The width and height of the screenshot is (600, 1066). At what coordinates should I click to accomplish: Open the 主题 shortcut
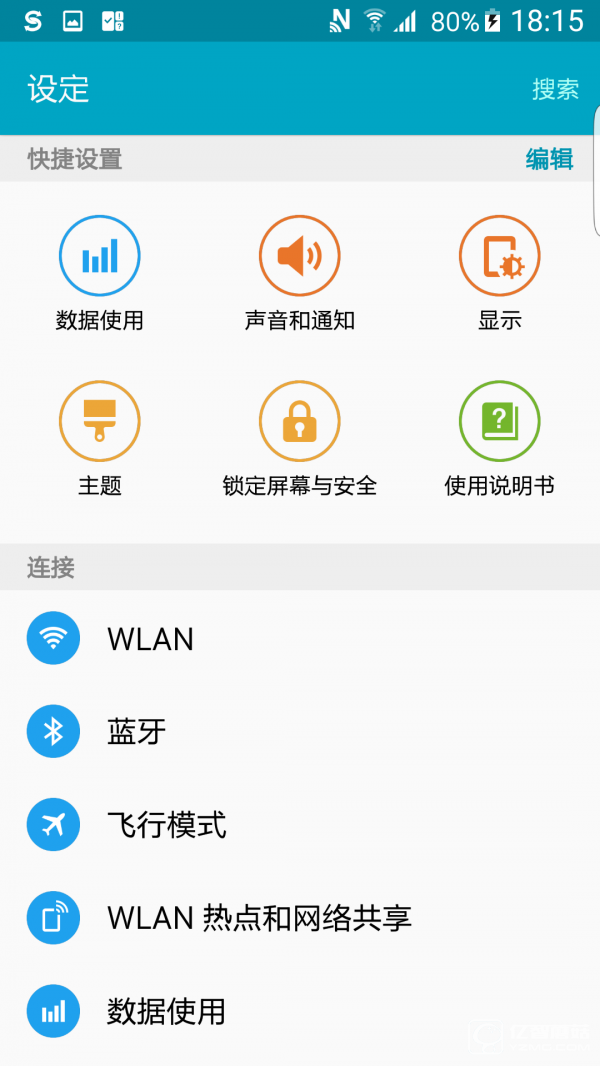pos(99,439)
